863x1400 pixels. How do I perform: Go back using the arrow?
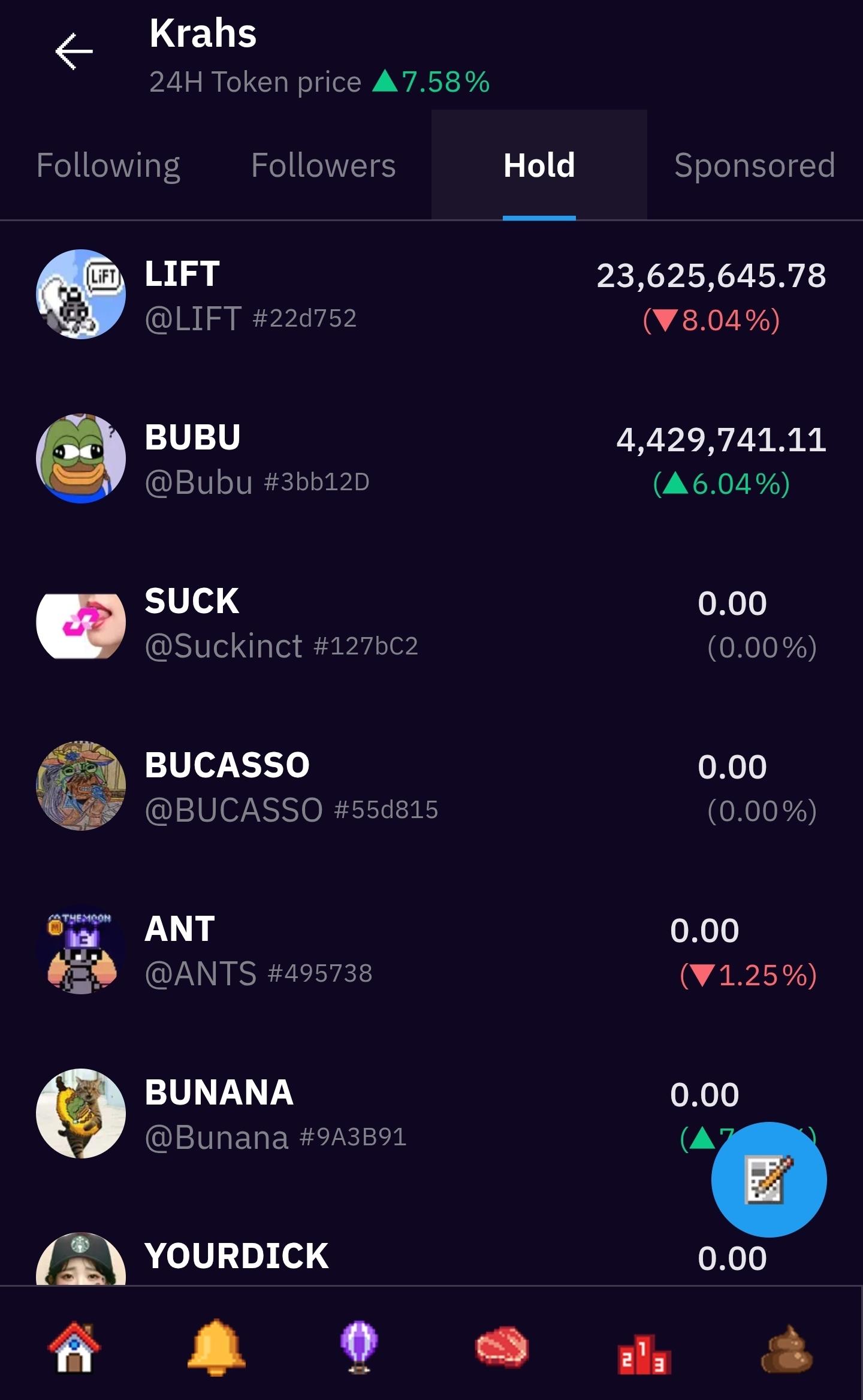pyautogui.click(x=74, y=52)
